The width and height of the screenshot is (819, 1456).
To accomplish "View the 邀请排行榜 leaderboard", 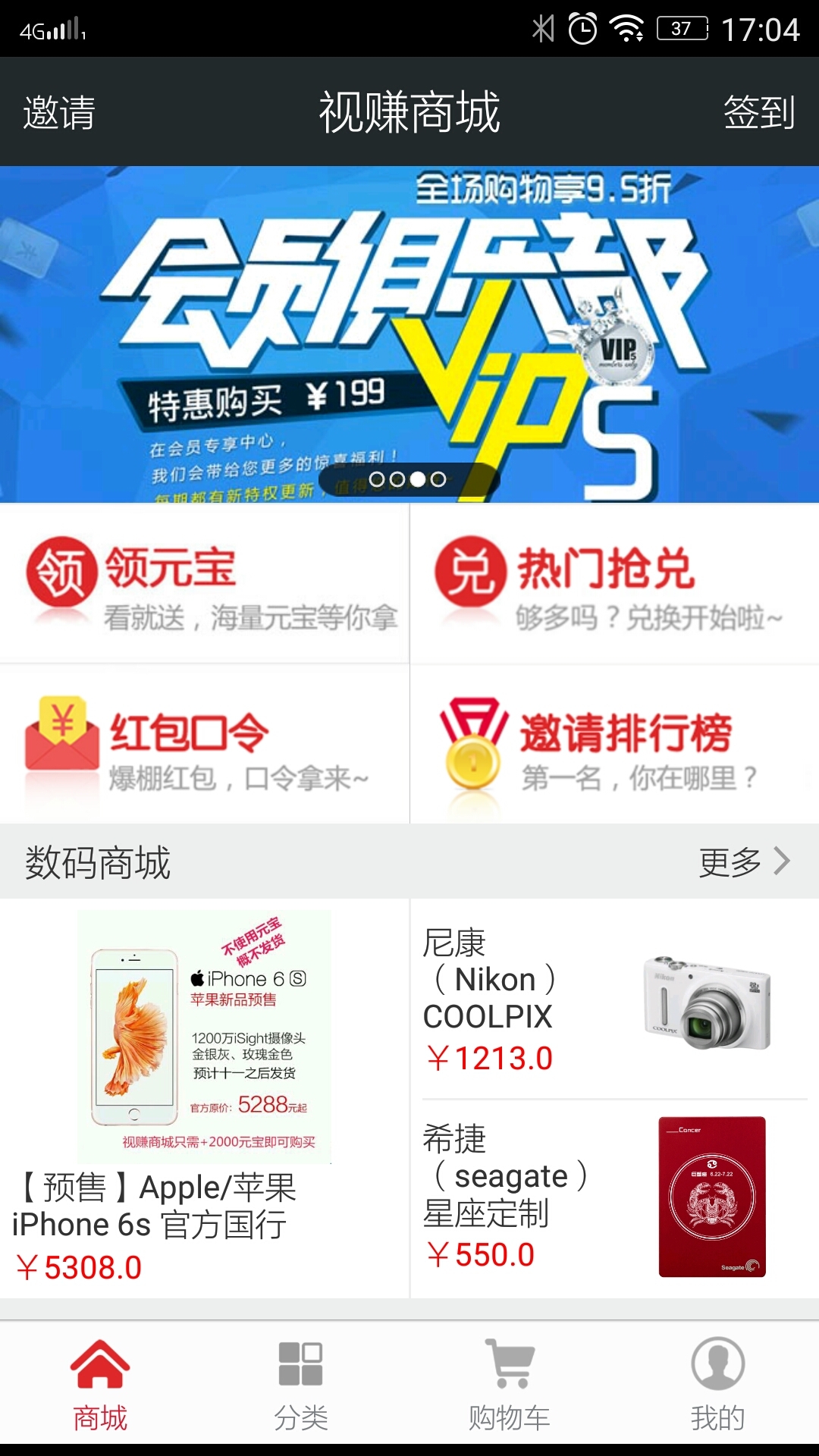I will (614, 745).
